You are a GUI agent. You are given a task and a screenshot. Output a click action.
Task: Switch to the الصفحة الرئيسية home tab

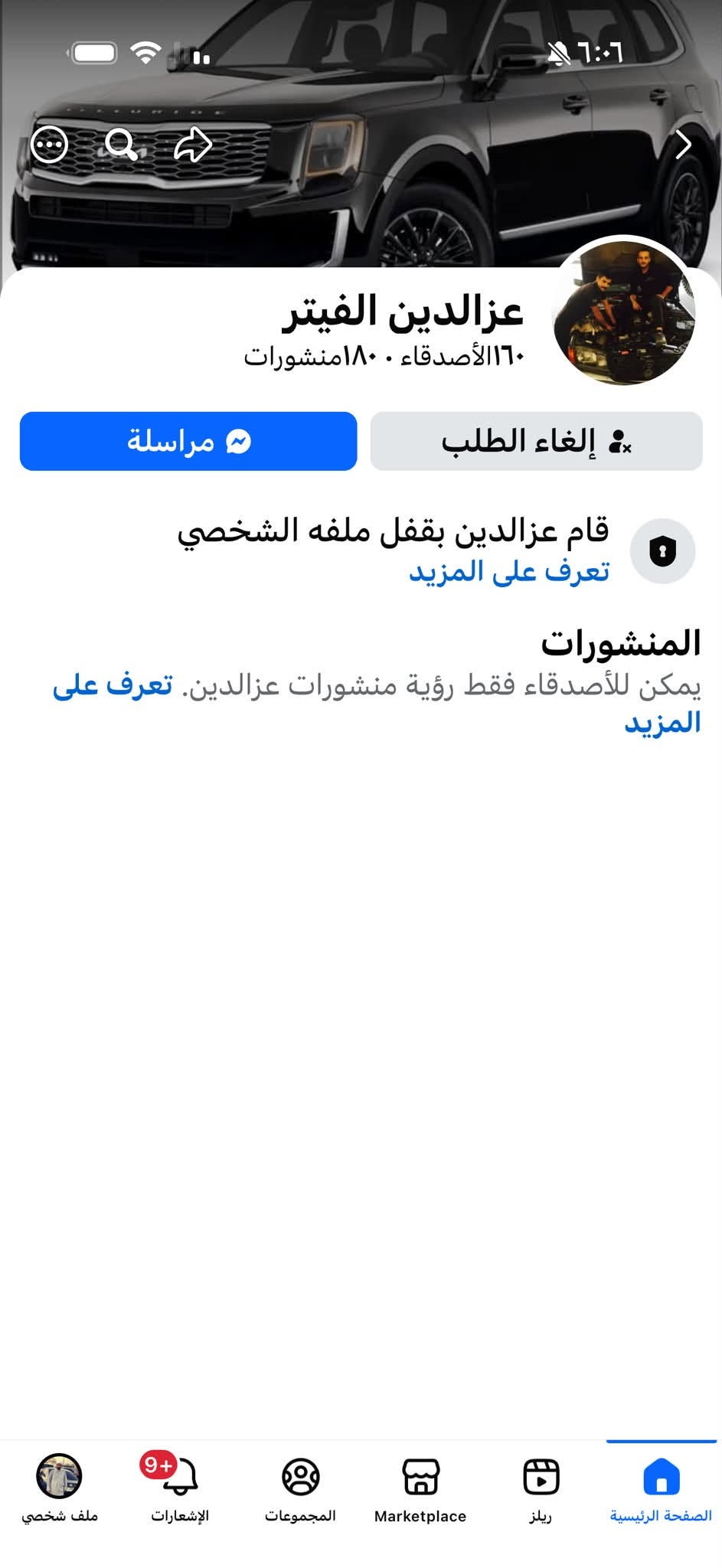(x=661, y=1489)
